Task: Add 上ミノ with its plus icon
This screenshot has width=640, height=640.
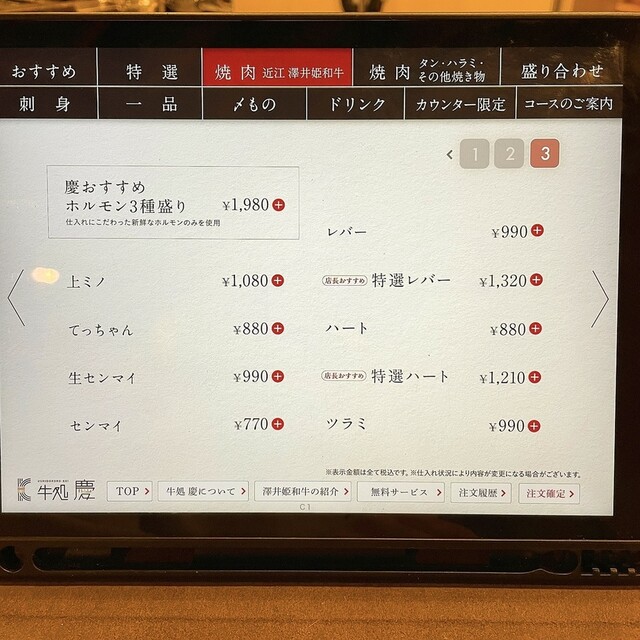Action: click(278, 282)
